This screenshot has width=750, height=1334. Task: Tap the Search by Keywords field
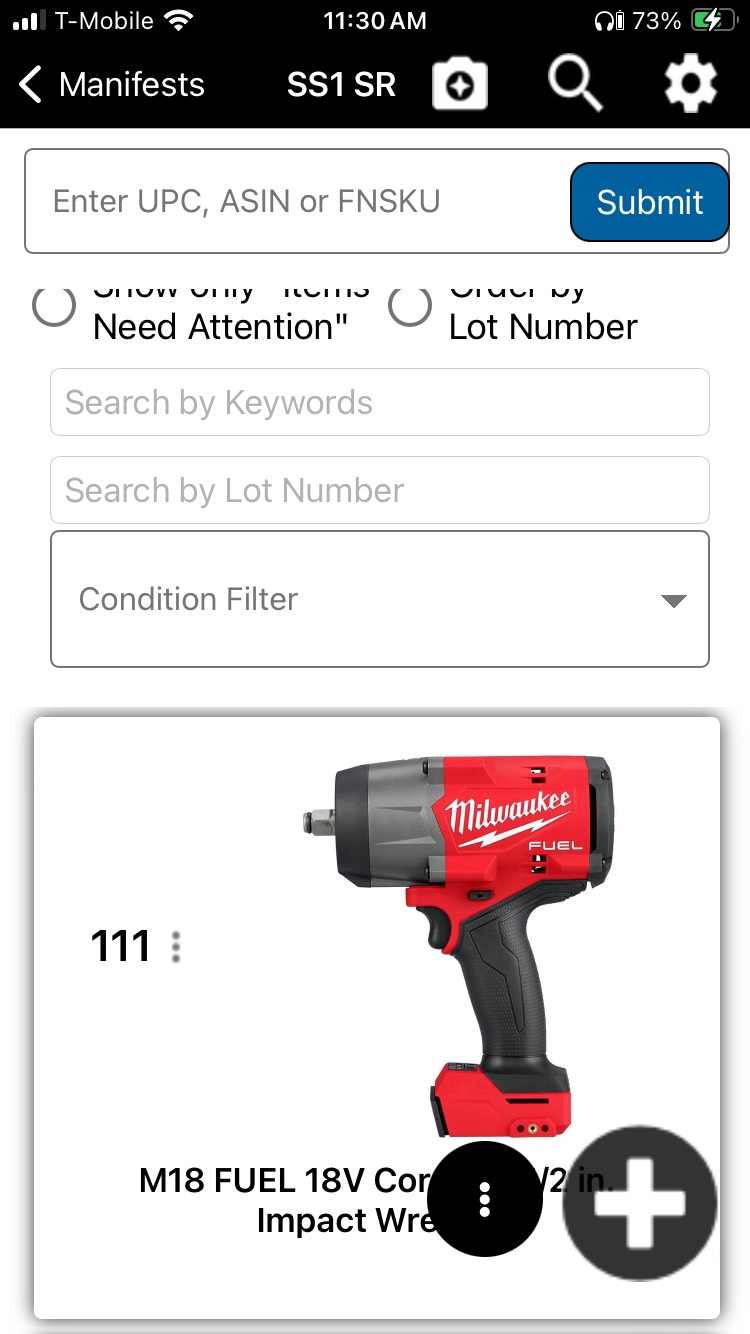(x=379, y=403)
